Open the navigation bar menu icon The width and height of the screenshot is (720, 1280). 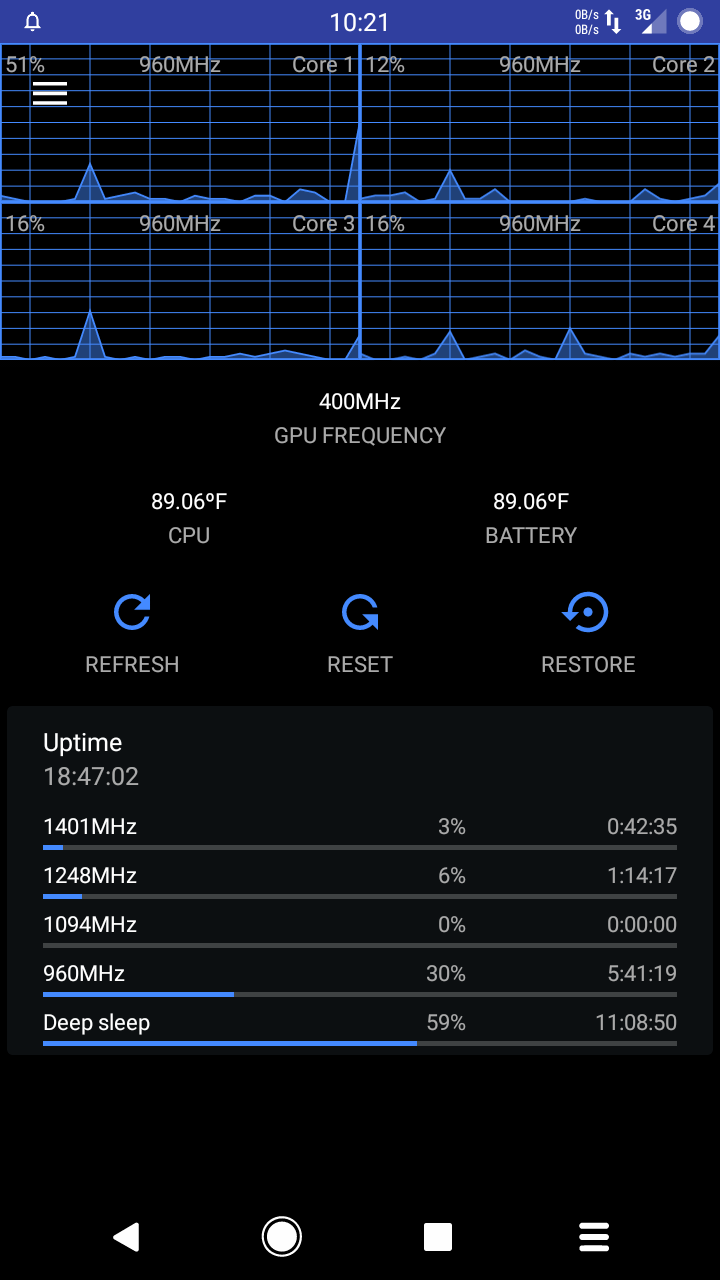tap(594, 1237)
